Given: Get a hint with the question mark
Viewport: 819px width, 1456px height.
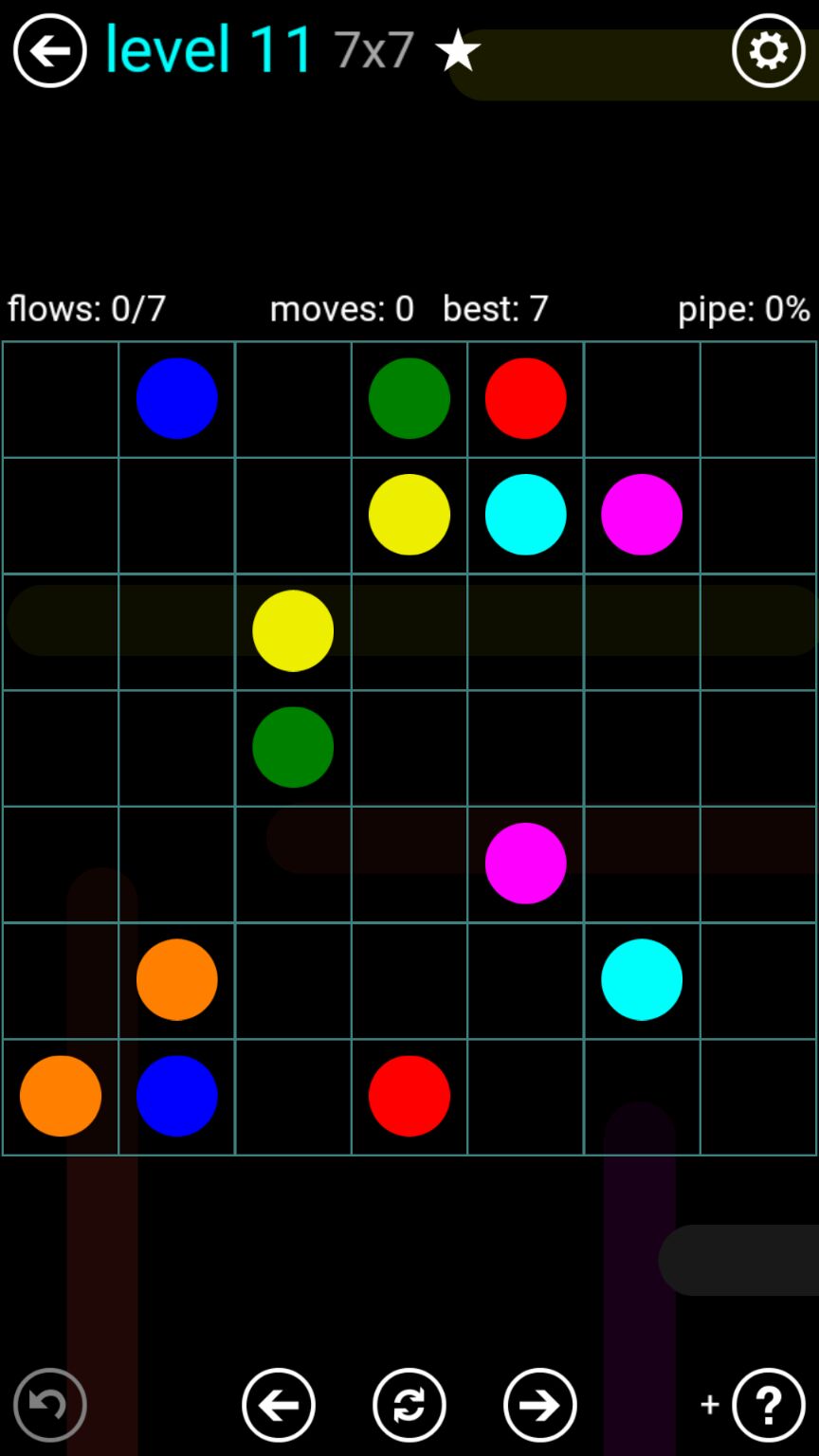Looking at the screenshot, I should click(768, 1404).
